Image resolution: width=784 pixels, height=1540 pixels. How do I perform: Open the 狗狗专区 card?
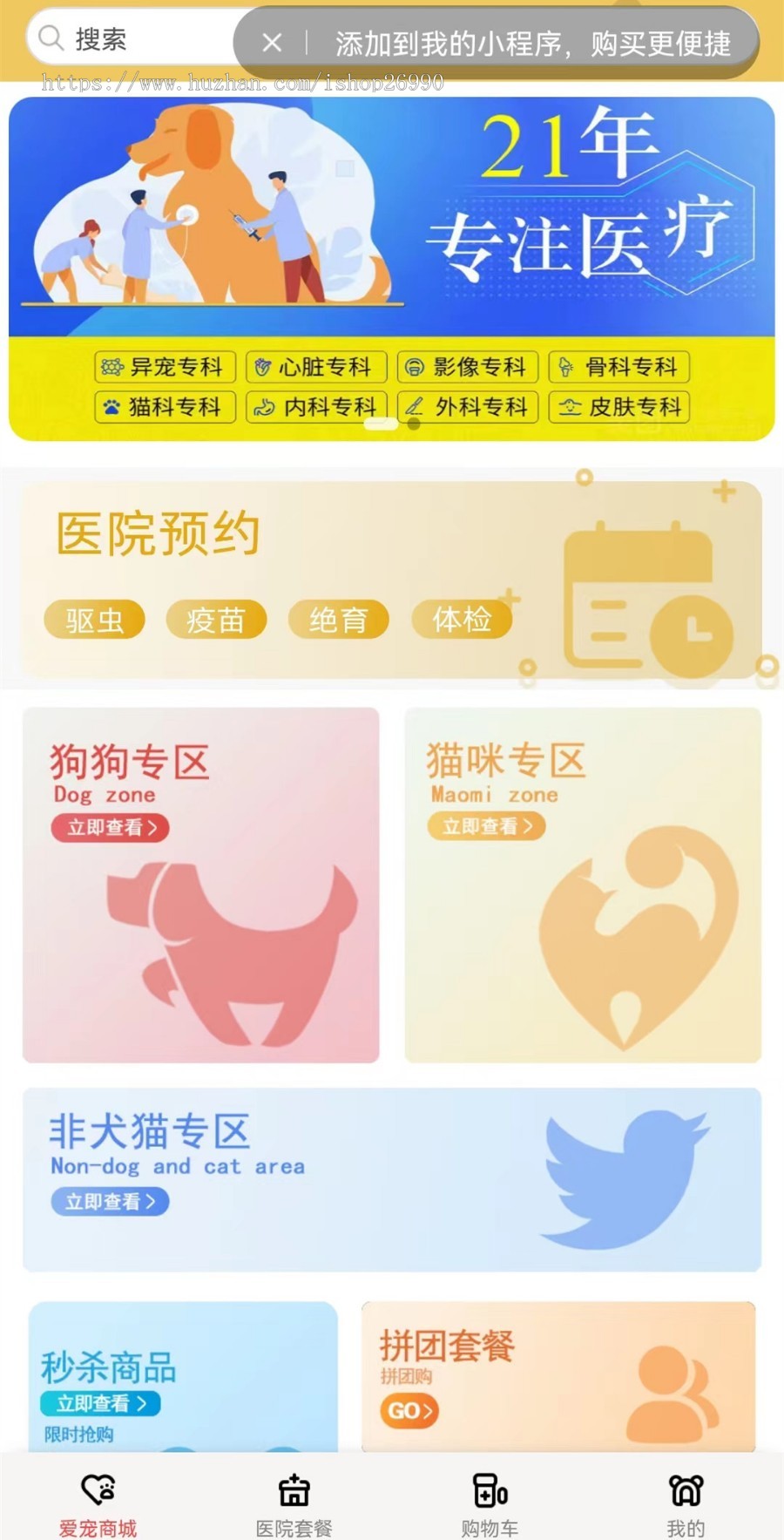(200, 885)
